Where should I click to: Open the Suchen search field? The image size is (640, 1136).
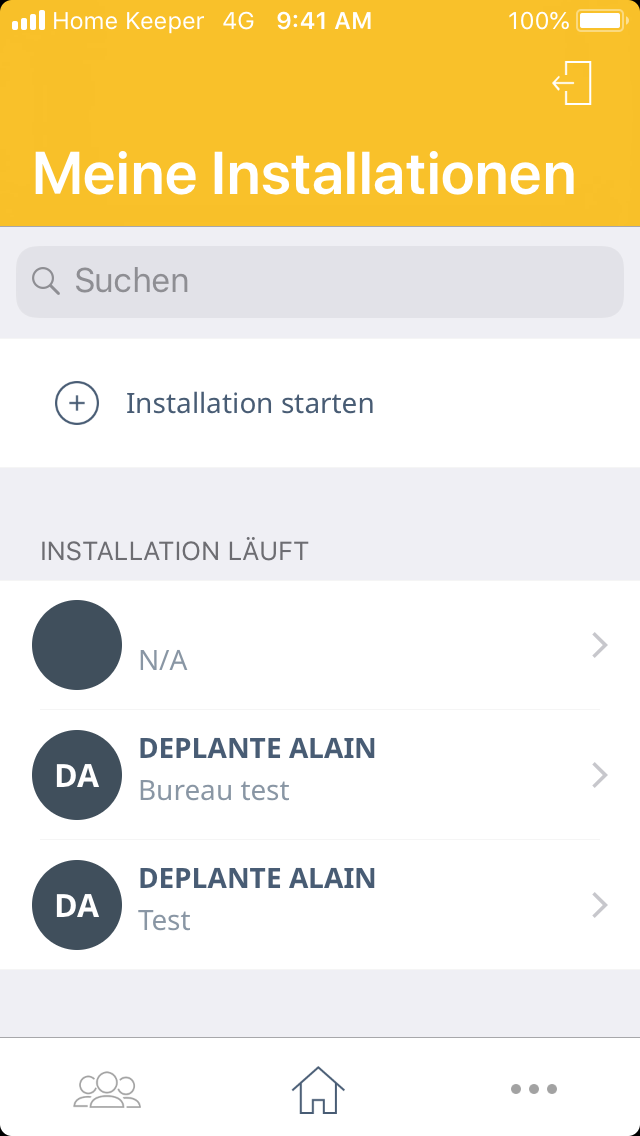click(320, 281)
